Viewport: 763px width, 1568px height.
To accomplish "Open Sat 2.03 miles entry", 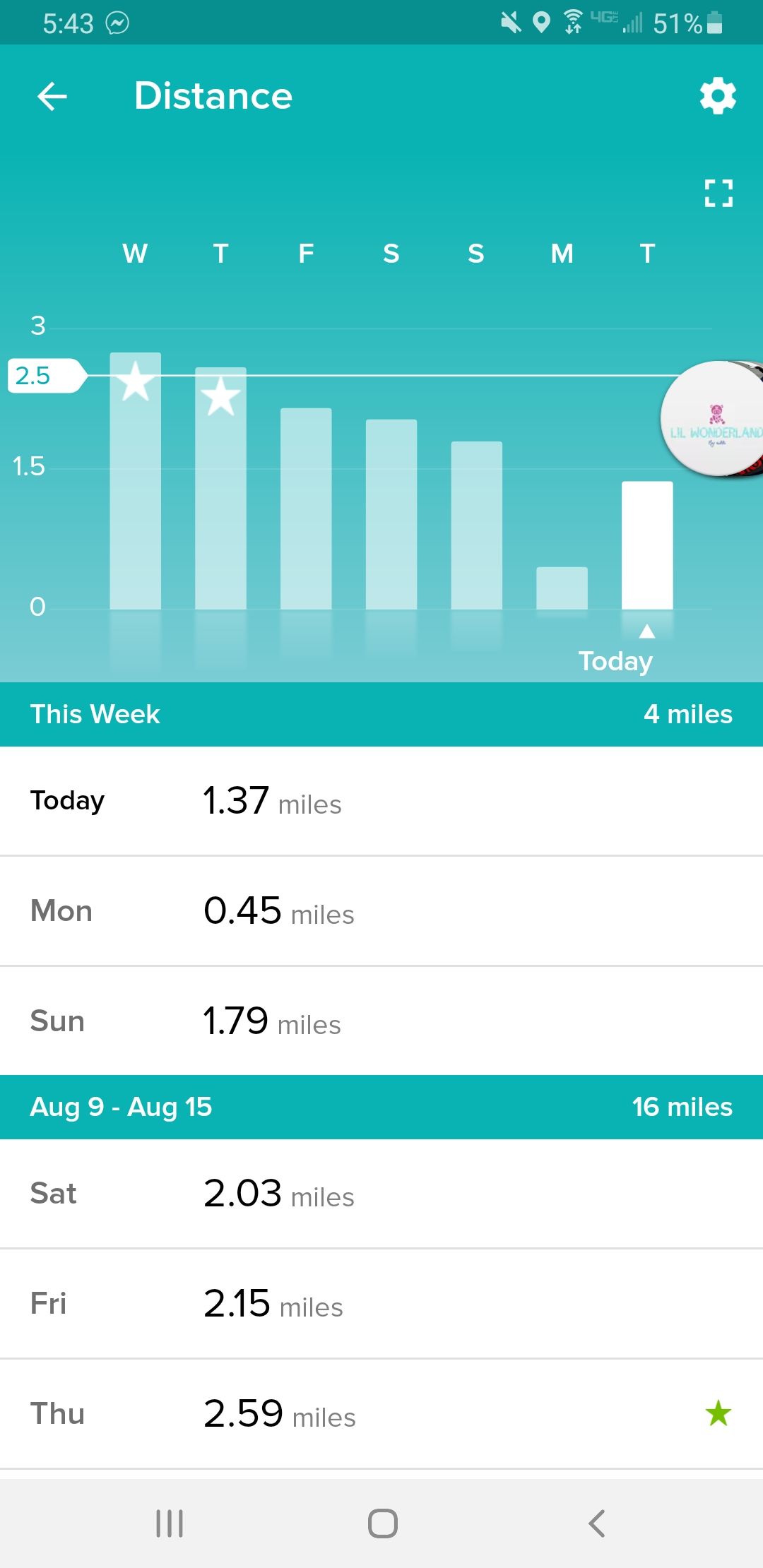I will 381,1194.
